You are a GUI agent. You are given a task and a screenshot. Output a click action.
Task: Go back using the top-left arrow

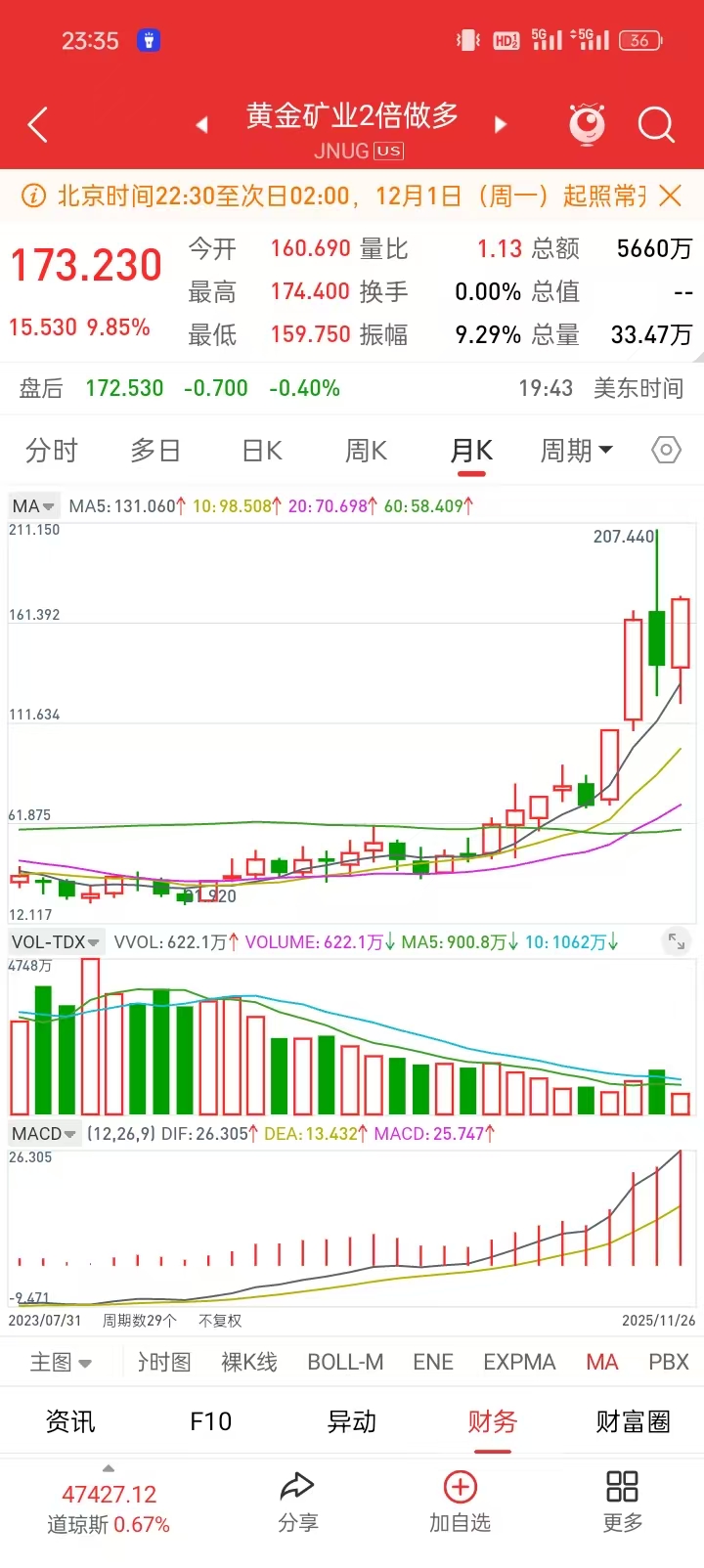[38, 125]
